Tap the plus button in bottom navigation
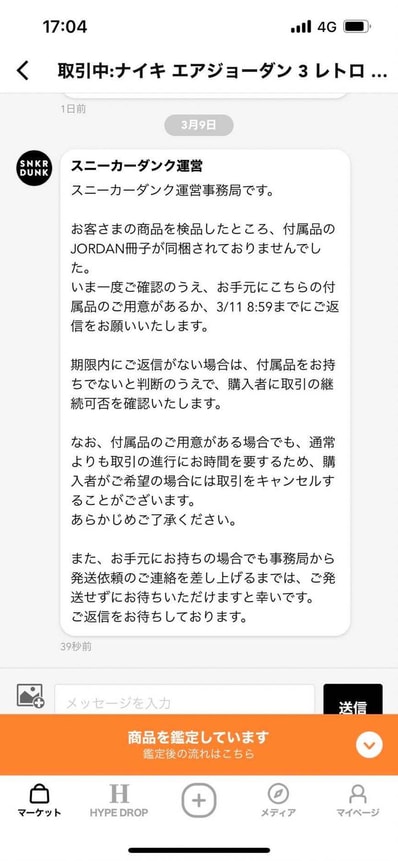The image size is (398, 861). pos(199,800)
